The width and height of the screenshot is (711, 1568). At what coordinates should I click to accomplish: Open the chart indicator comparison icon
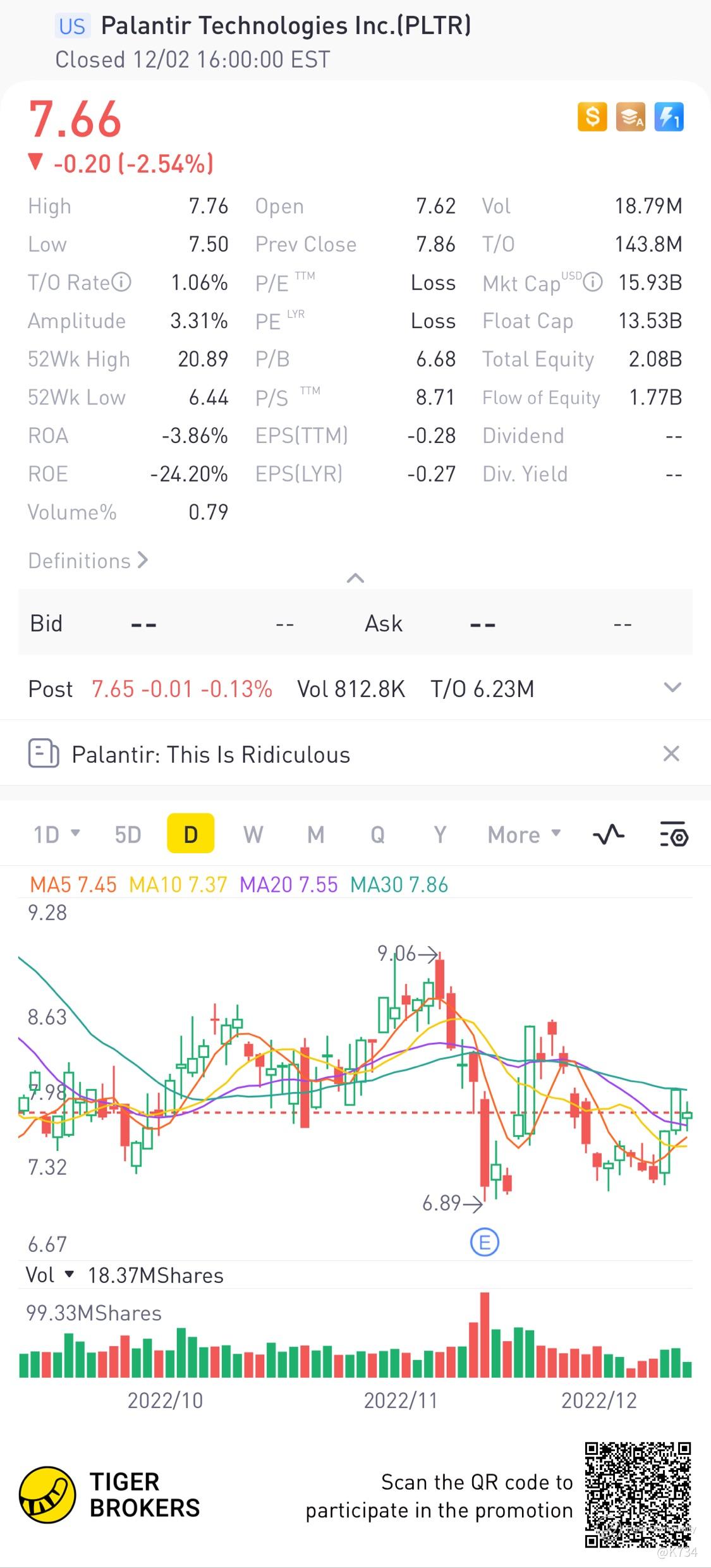tap(609, 835)
